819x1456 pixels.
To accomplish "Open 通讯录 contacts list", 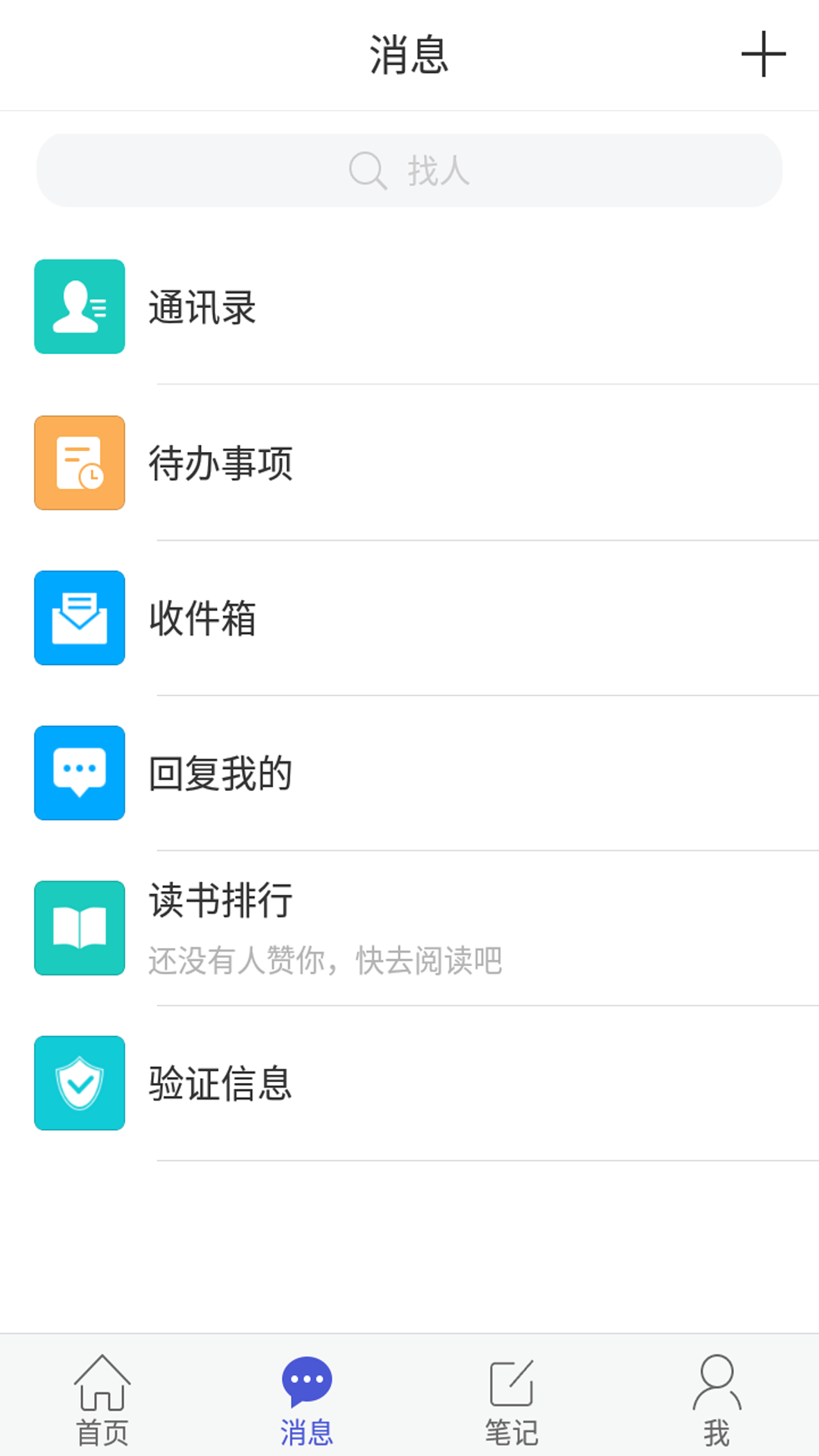I will (409, 307).
